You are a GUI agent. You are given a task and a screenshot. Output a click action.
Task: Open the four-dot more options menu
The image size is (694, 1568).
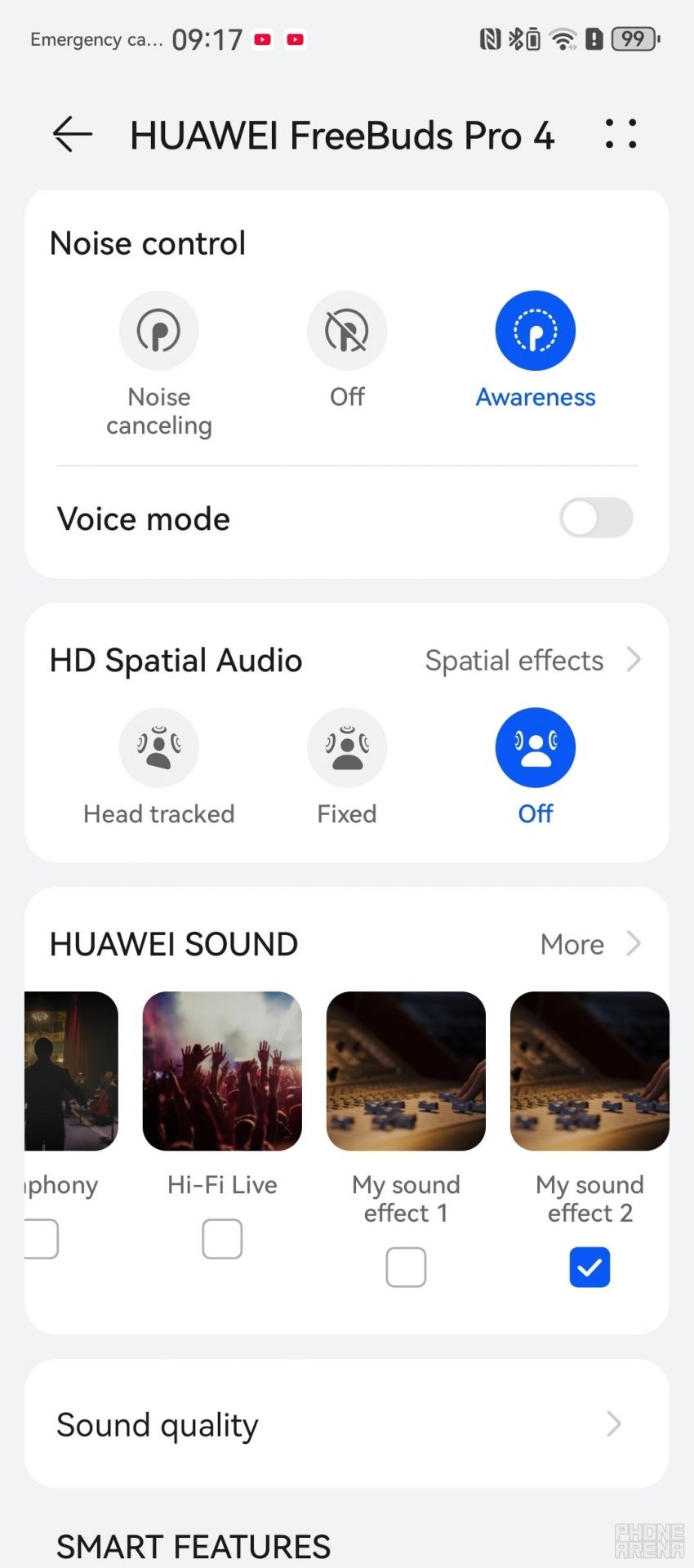coord(621,134)
